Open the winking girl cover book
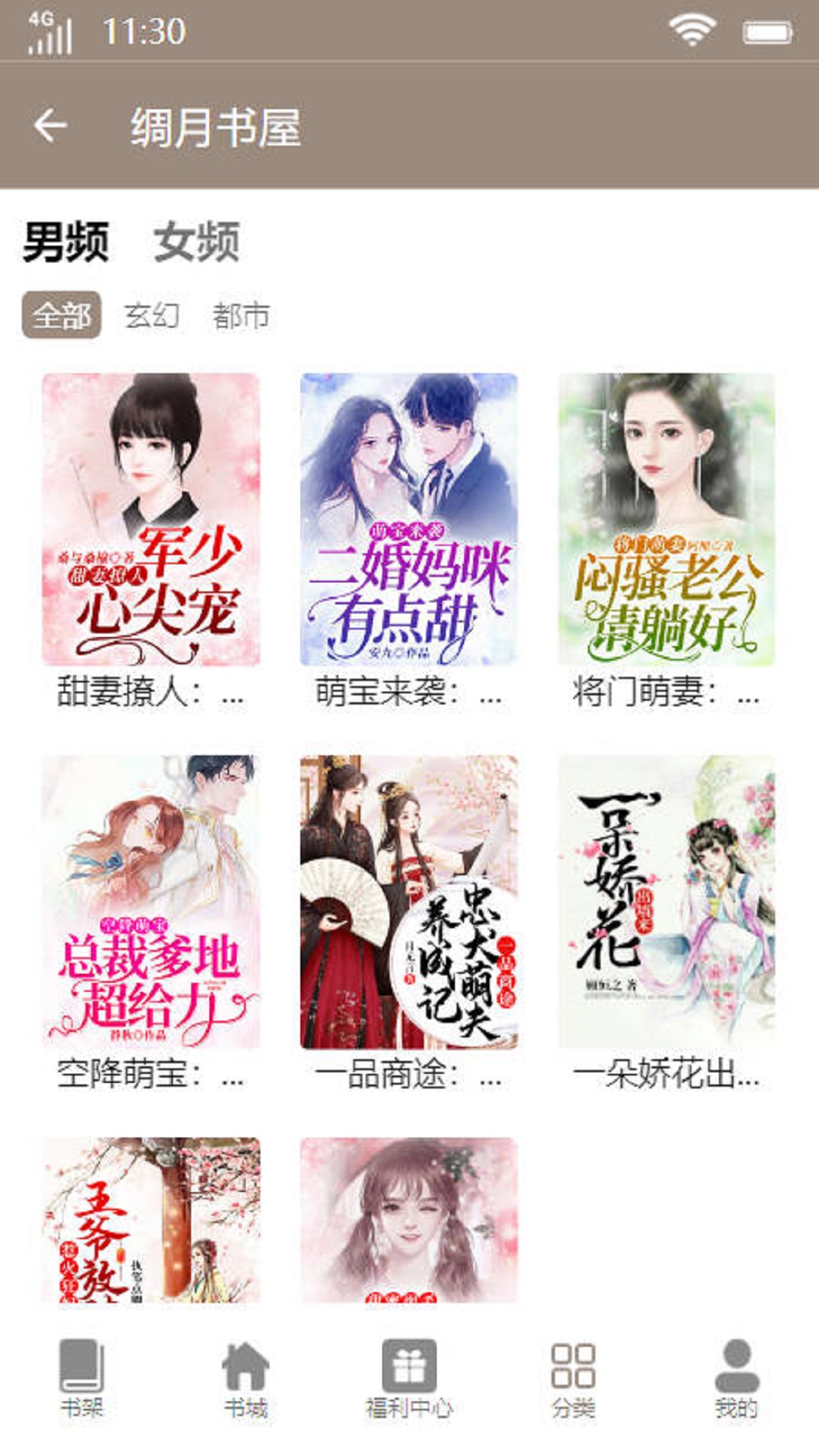 [409, 1219]
